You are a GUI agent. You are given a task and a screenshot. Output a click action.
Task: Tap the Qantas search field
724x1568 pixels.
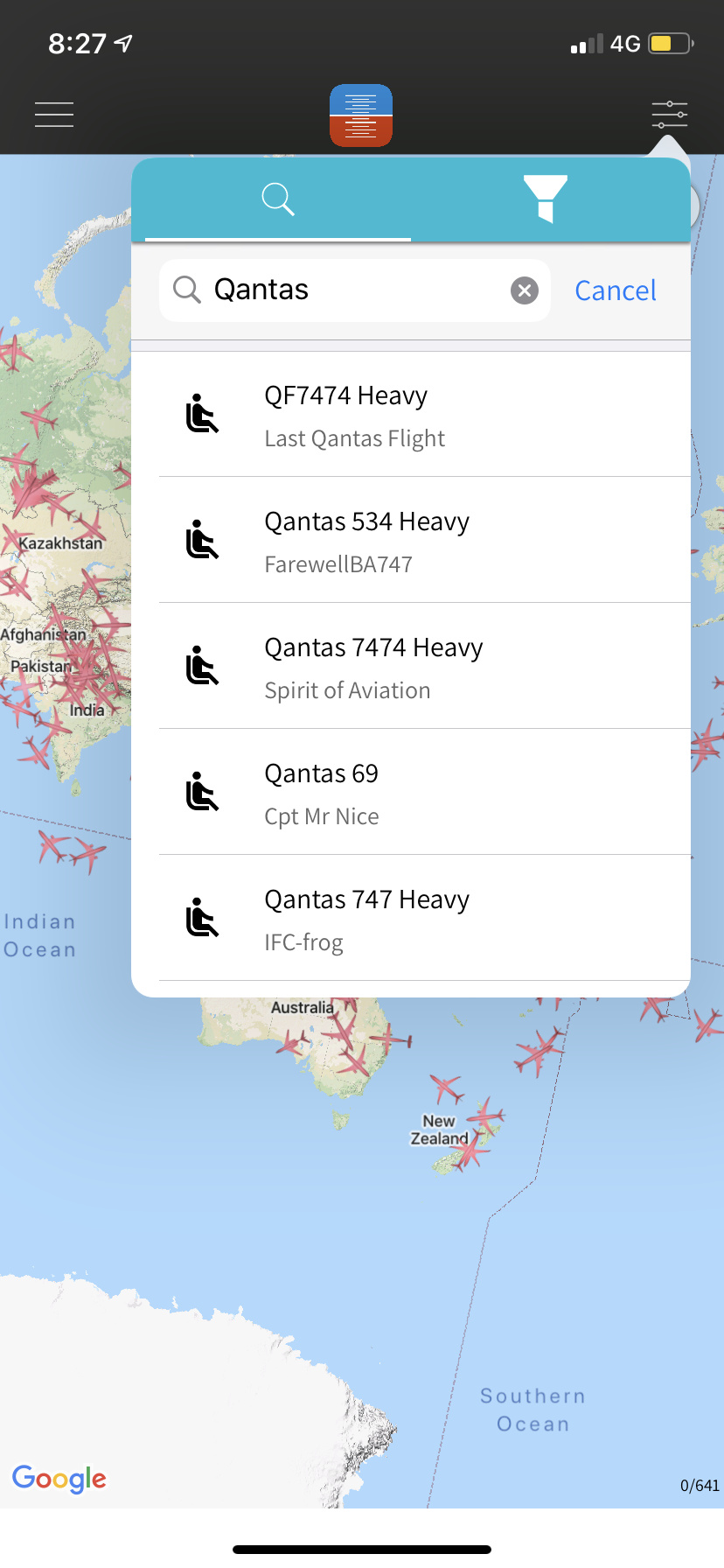click(x=350, y=290)
